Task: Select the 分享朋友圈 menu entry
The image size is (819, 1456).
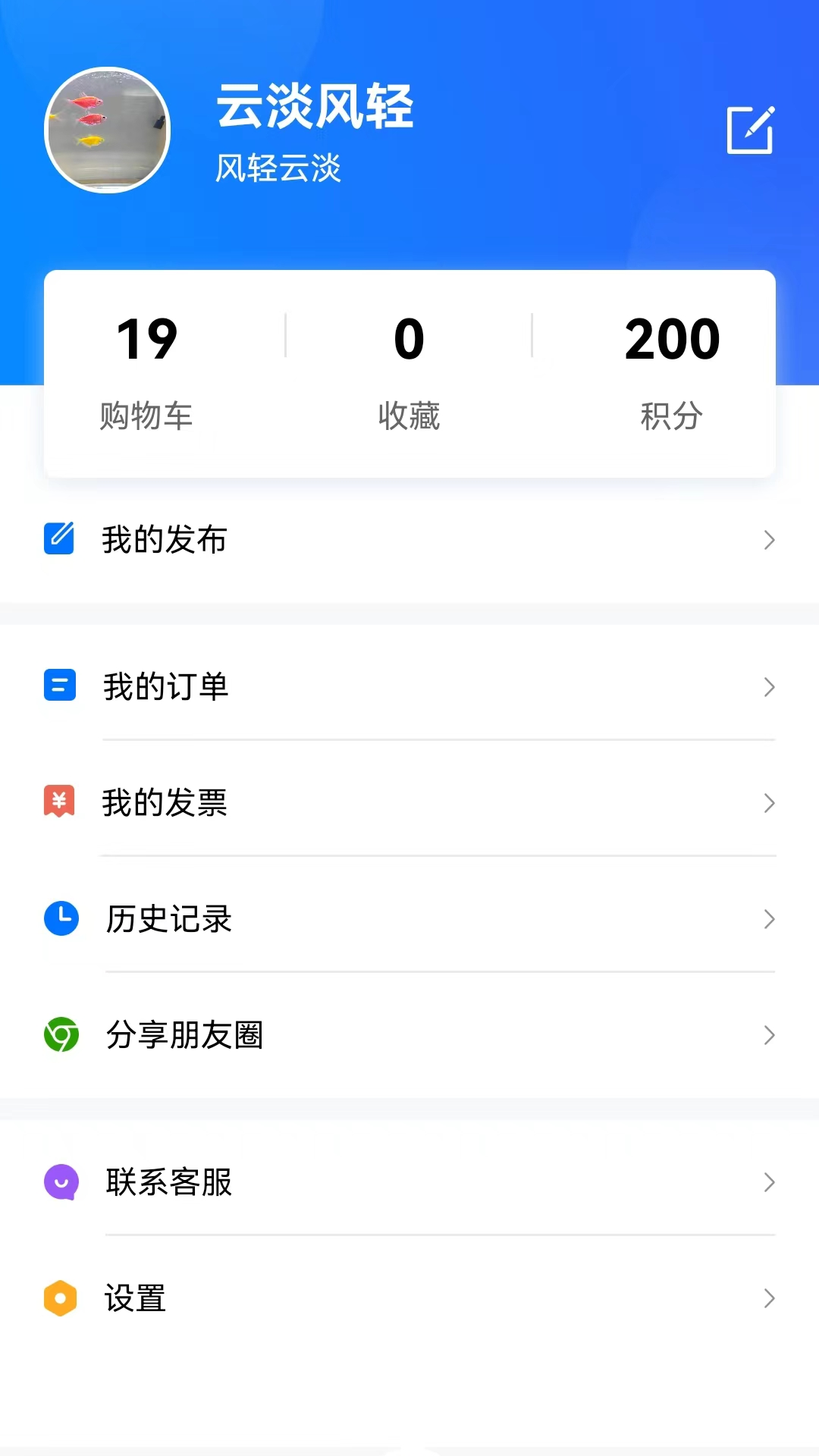Action: [x=184, y=1034]
